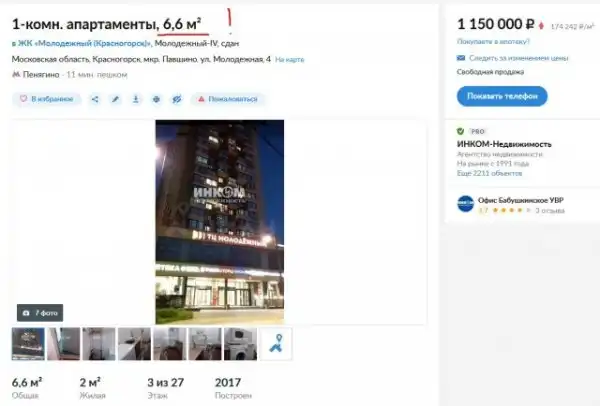The image size is (600, 406).
Task: Hide this listing with the crossed-eye icon
Action: click(x=176, y=99)
